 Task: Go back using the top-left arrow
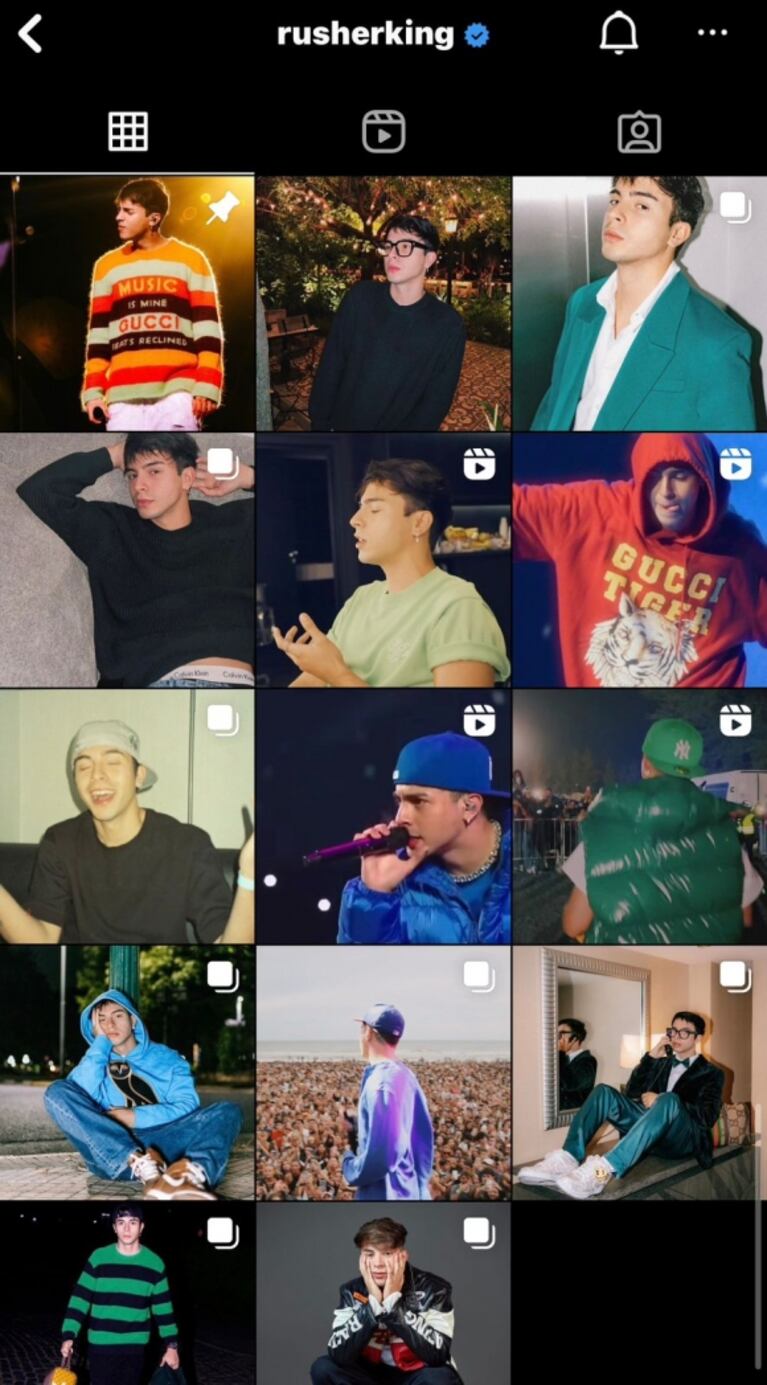pyautogui.click(x=30, y=34)
